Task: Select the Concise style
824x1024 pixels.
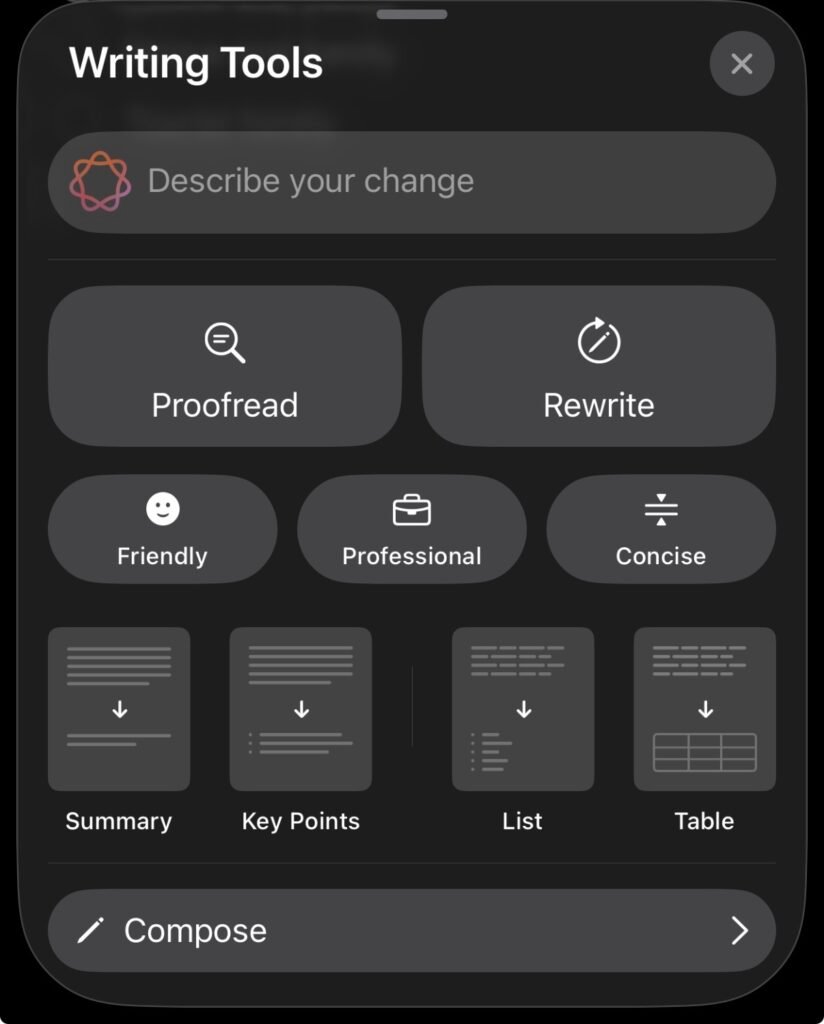Action: click(661, 529)
